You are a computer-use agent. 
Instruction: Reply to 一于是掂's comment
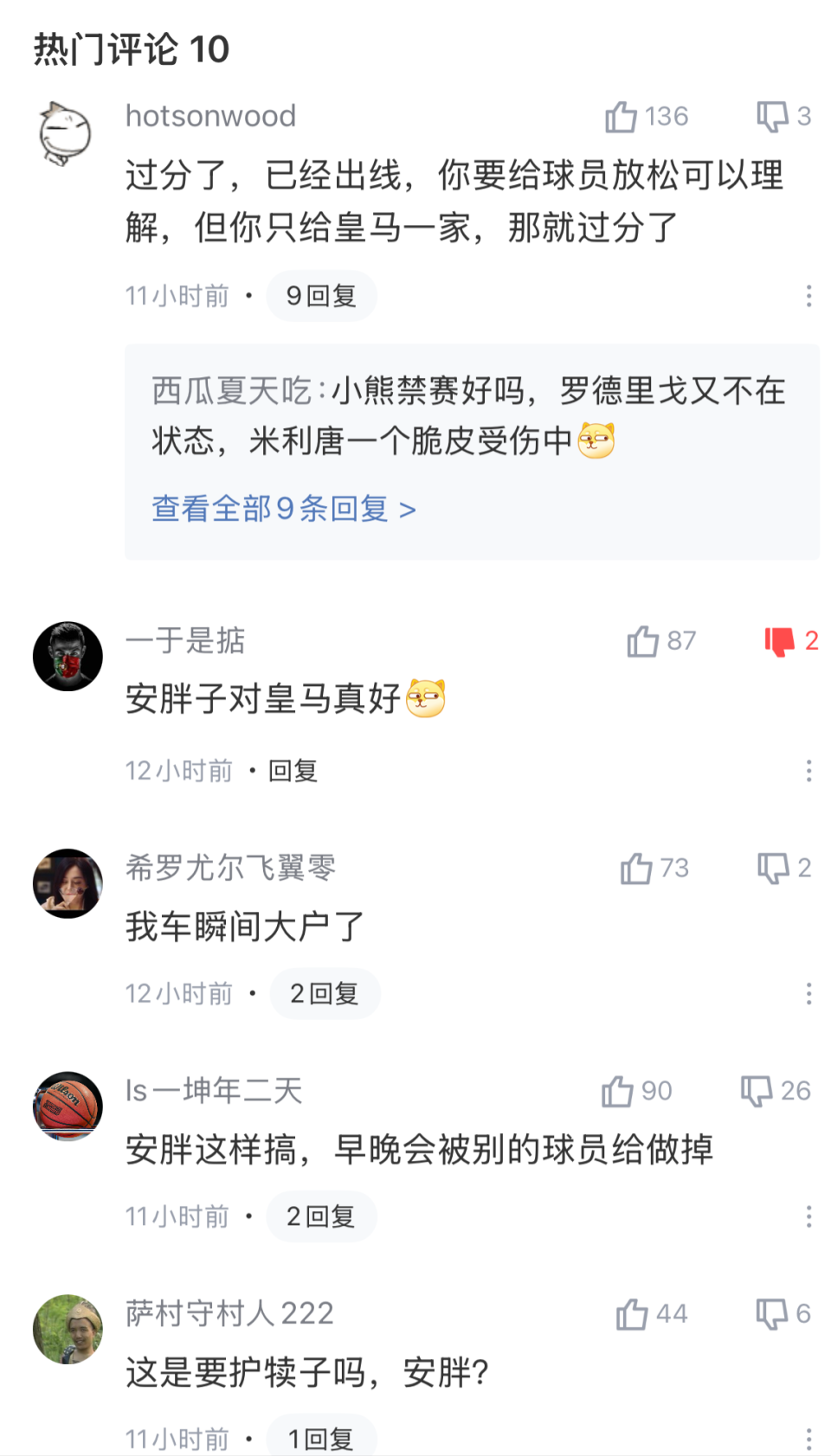[293, 770]
